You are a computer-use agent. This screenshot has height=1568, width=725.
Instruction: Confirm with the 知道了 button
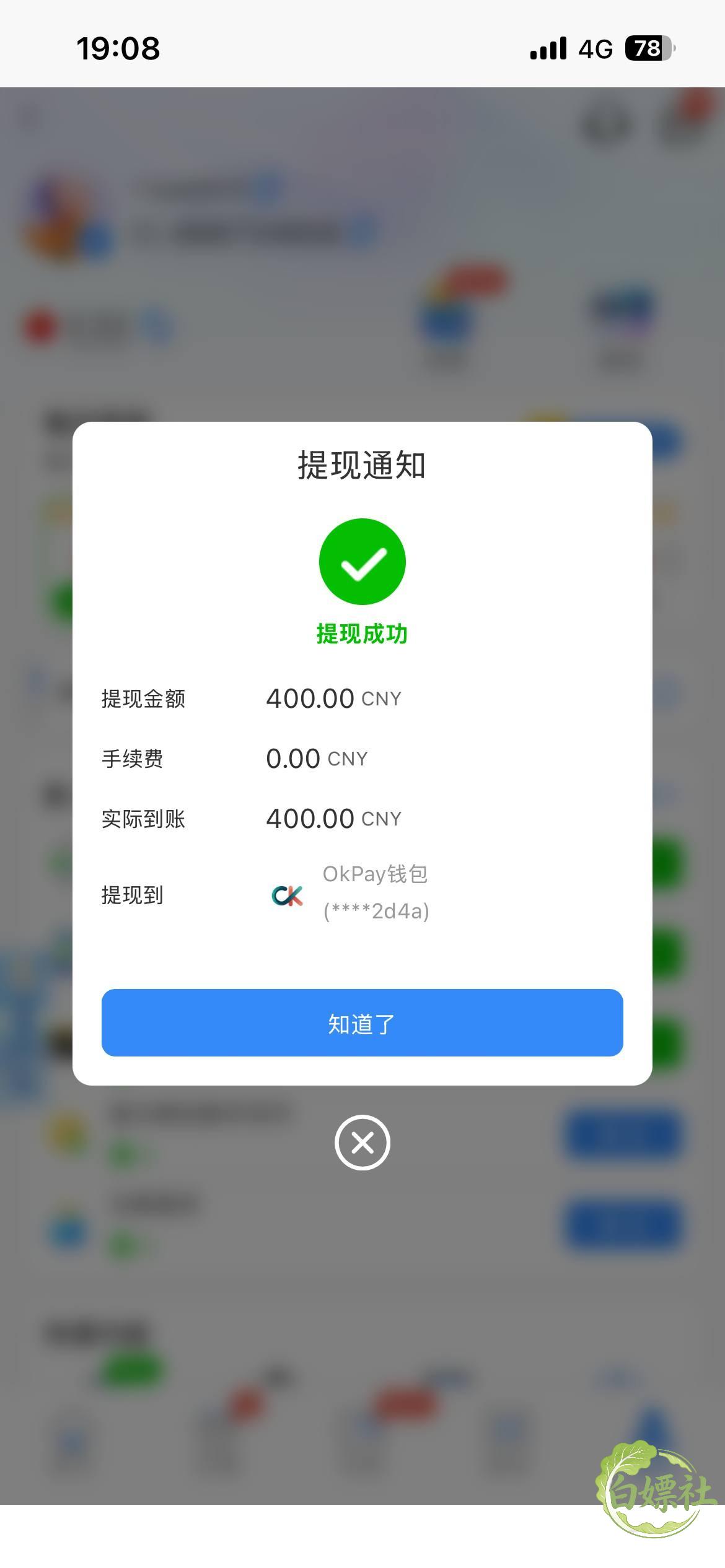point(362,1022)
